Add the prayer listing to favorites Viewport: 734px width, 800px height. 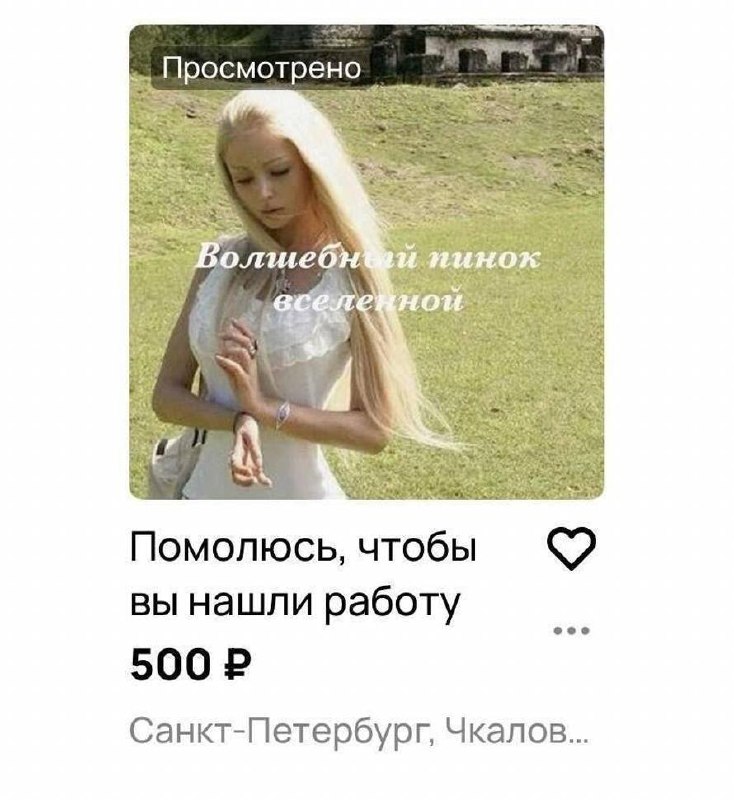coord(571,549)
